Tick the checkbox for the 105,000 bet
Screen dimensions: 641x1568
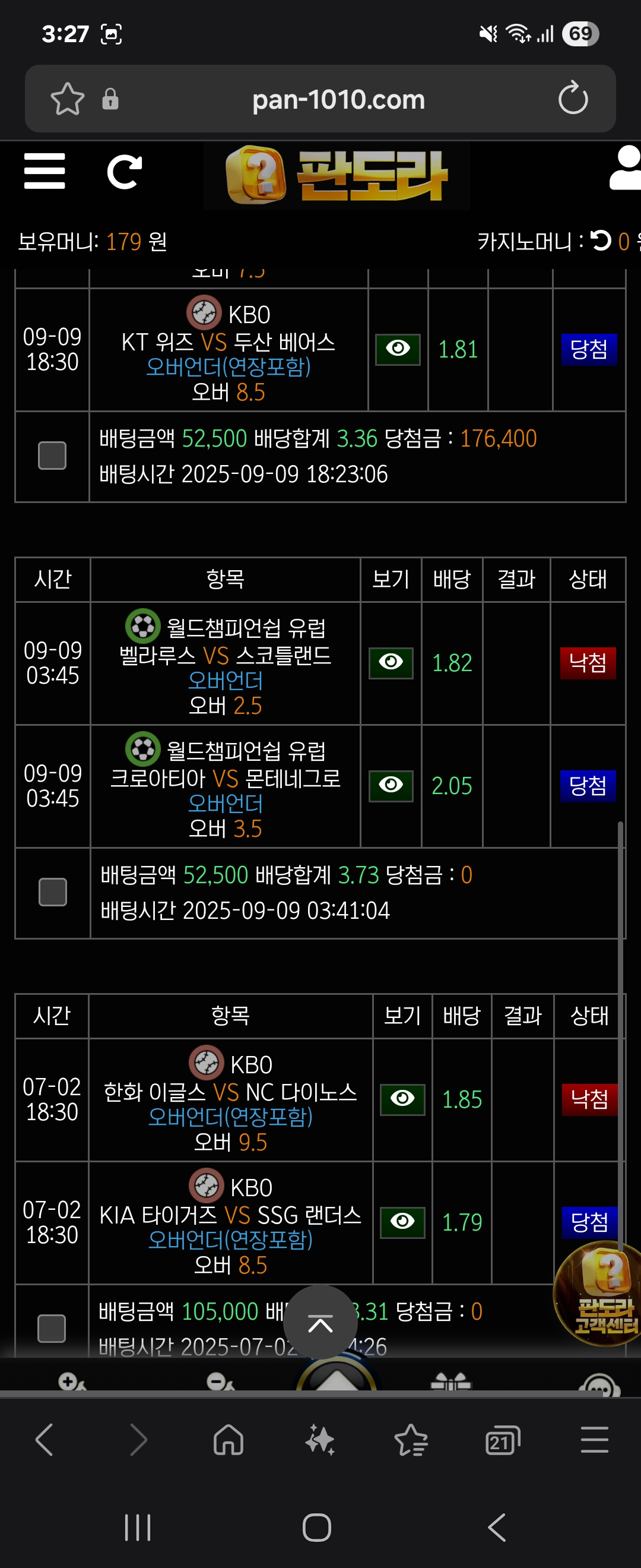(52, 1327)
